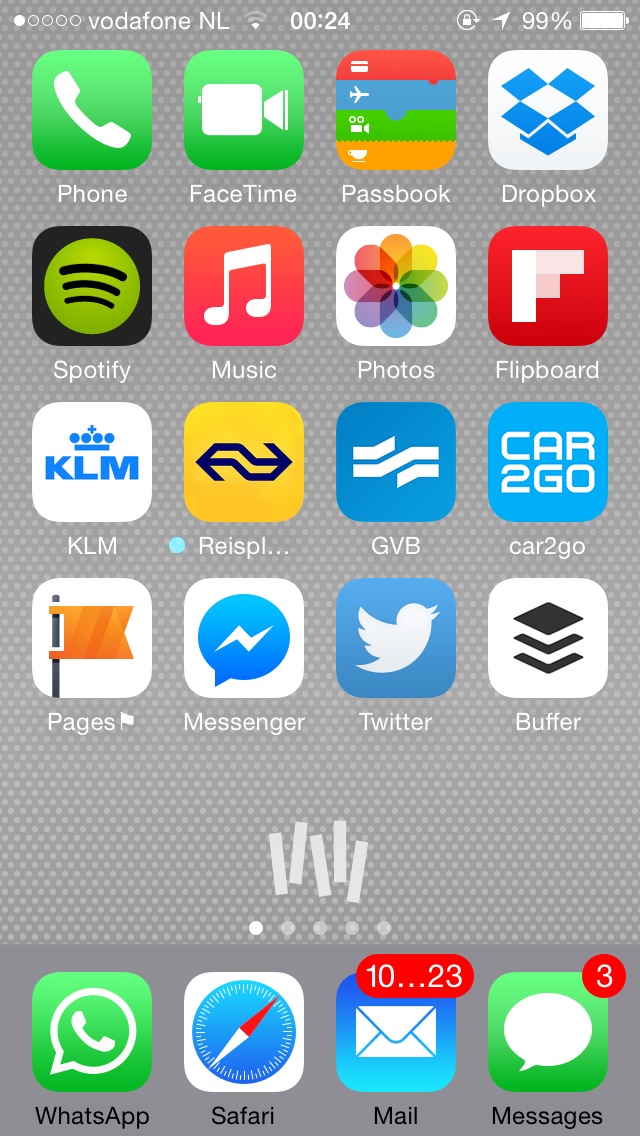The height and width of the screenshot is (1136, 640).
Task: Launch FaceTime
Action: [244, 110]
